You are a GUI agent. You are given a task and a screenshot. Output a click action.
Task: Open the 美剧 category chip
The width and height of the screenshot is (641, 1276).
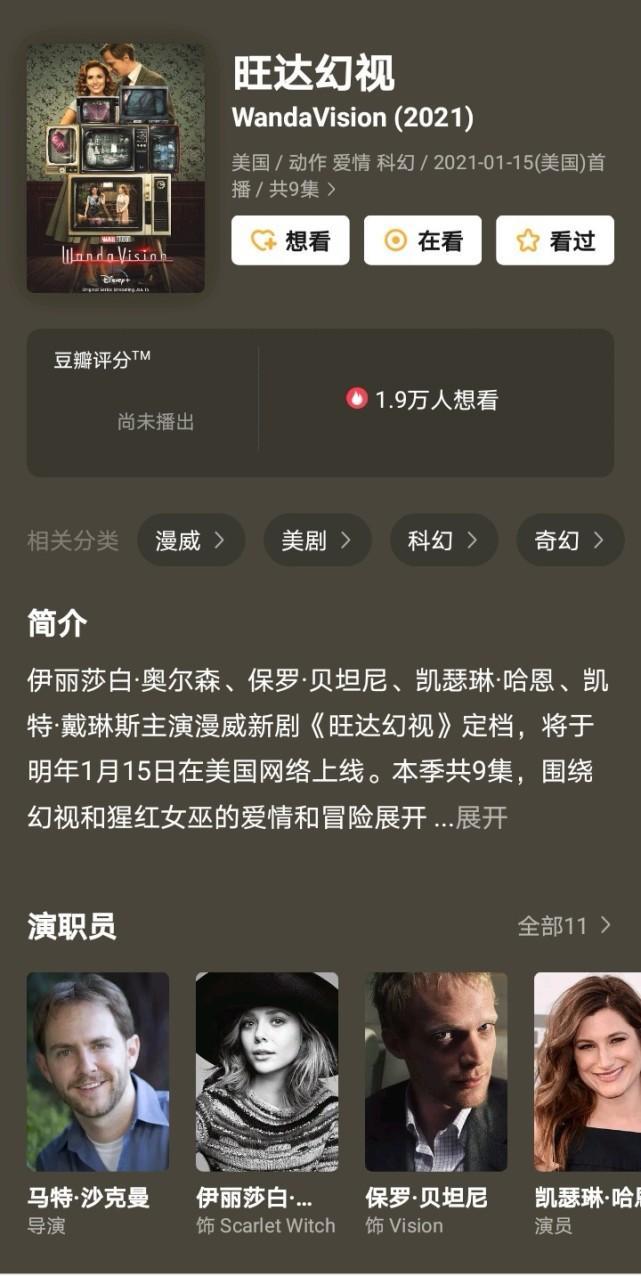click(317, 541)
